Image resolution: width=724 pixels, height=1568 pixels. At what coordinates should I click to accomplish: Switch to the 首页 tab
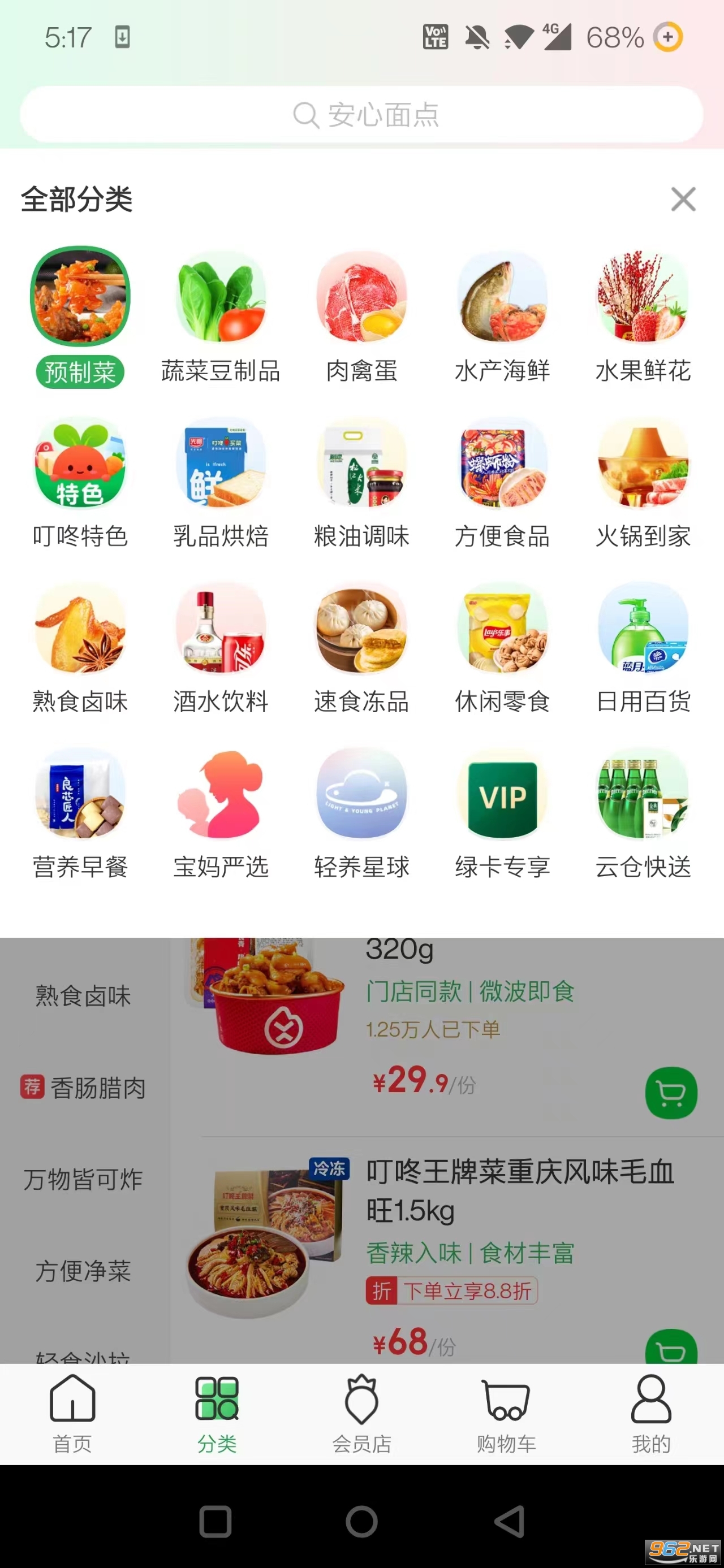(72, 1413)
